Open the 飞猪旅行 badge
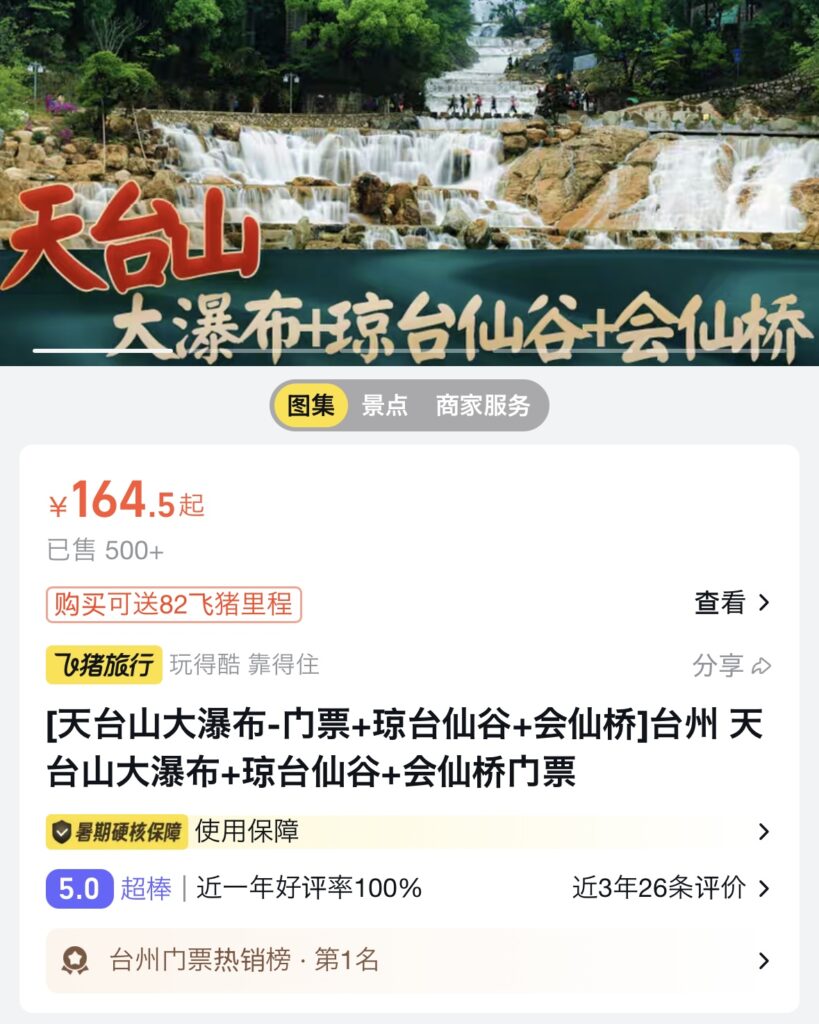Screen dimensions: 819x1024 tap(104, 665)
